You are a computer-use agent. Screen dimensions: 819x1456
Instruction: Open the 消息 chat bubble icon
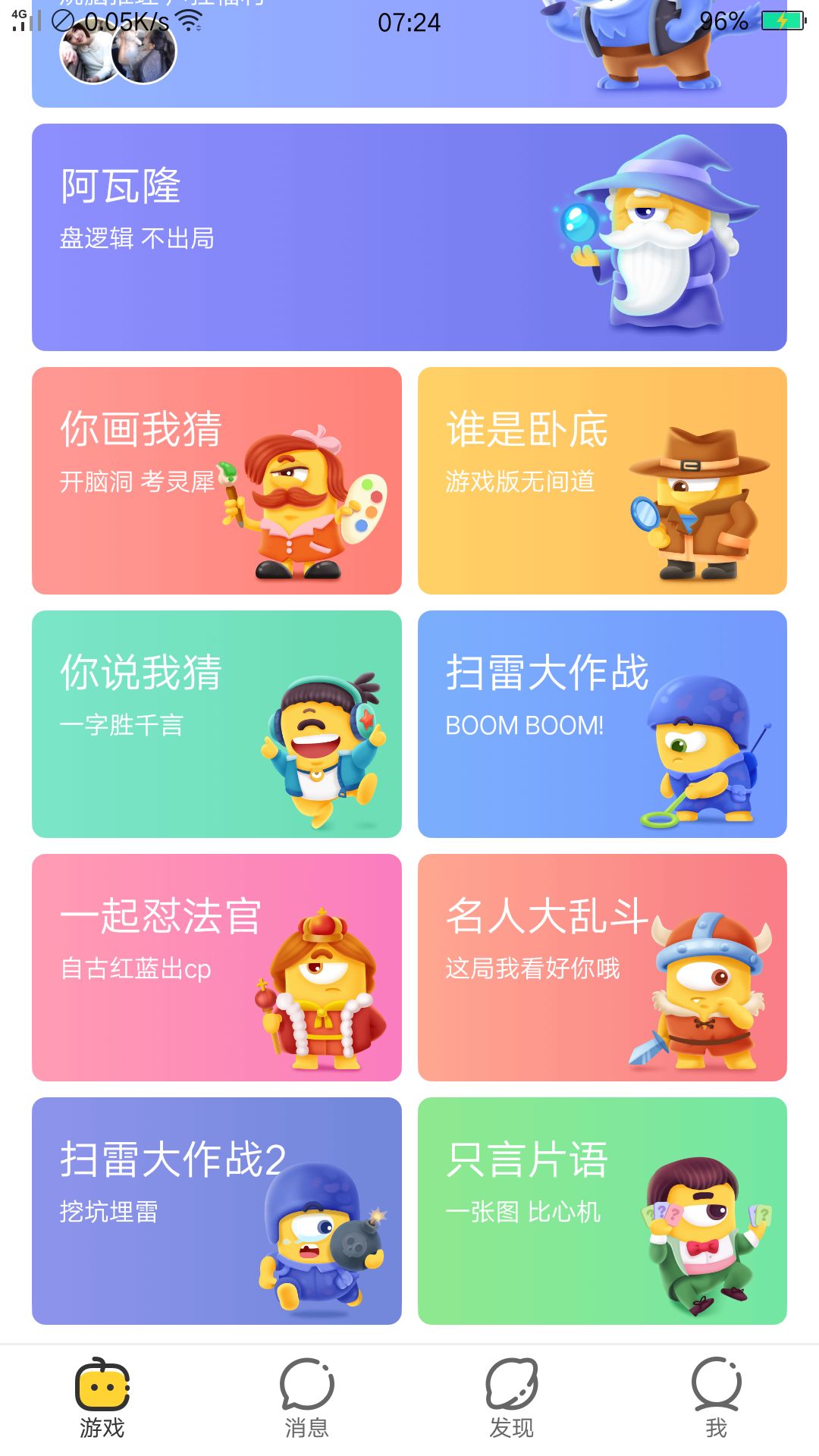point(306,1389)
